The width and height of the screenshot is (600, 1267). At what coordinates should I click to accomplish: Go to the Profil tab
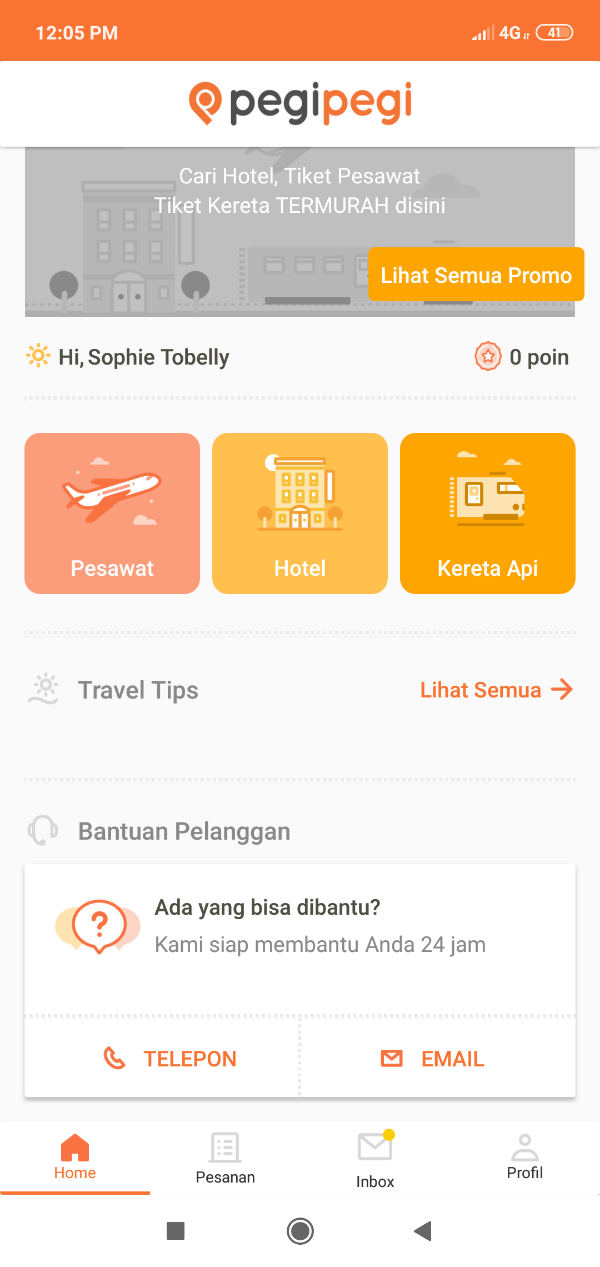click(524, 1158)
